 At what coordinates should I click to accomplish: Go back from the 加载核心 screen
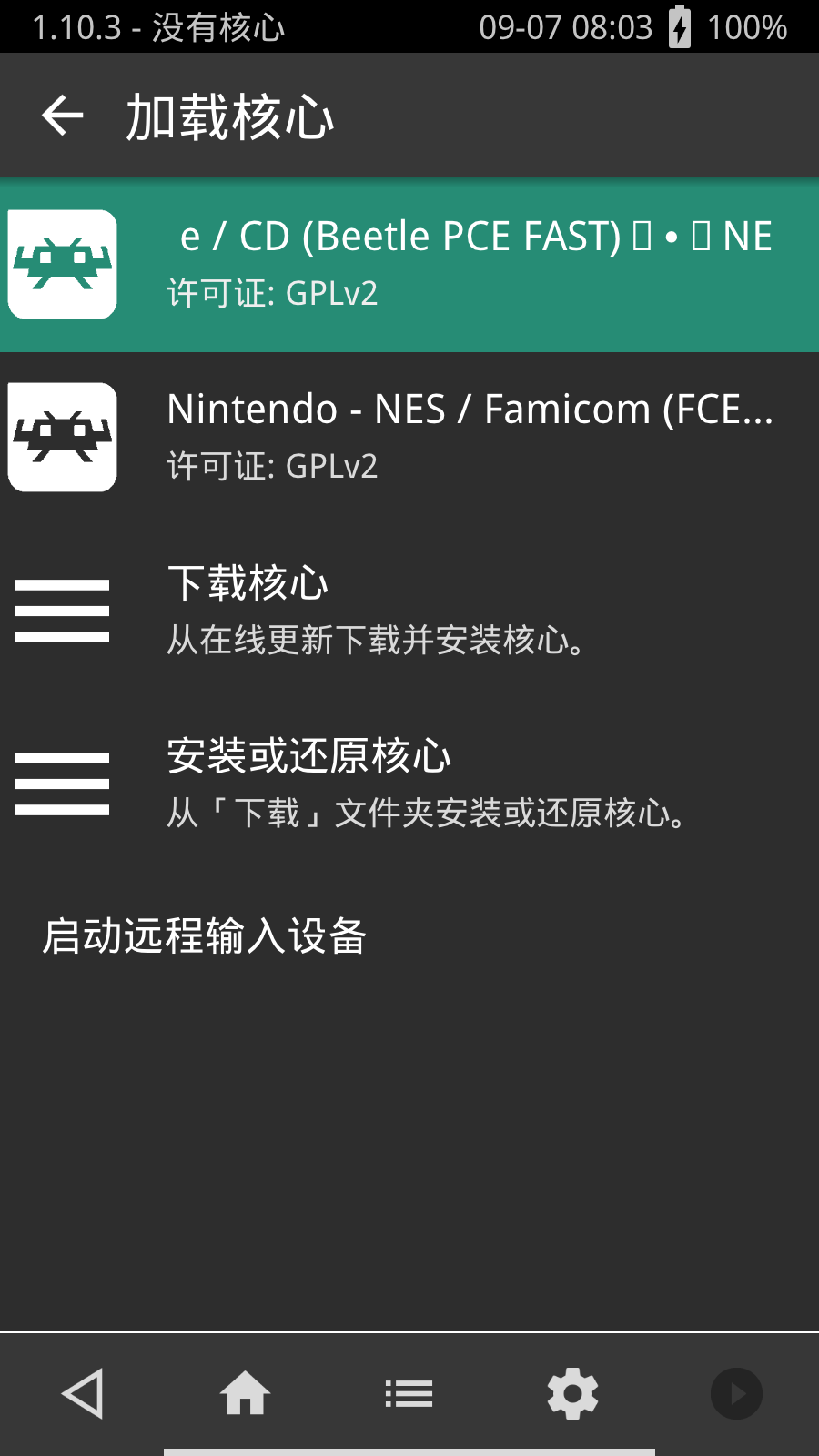coord(62,116)
